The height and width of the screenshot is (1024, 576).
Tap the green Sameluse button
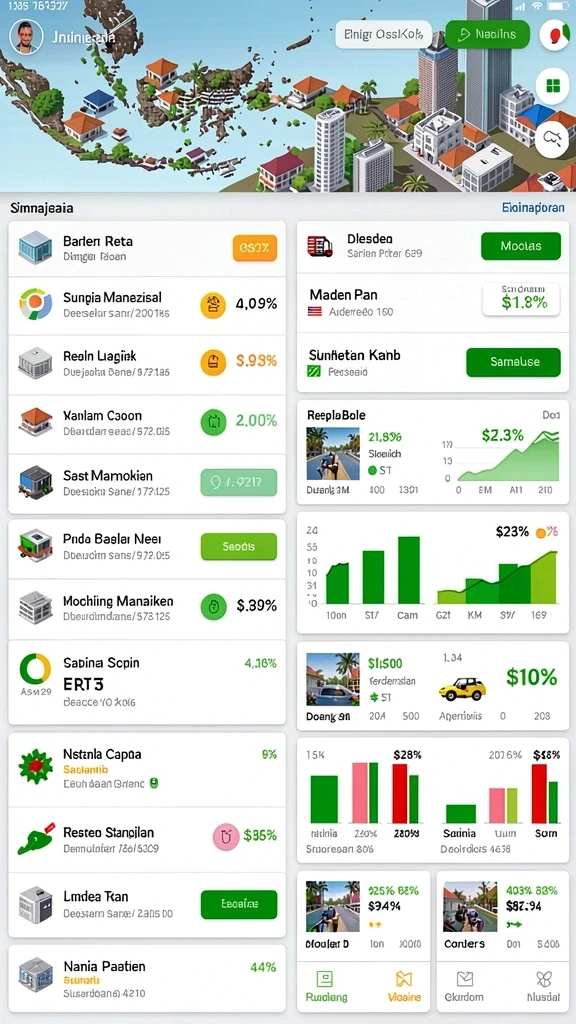[513, 362]
